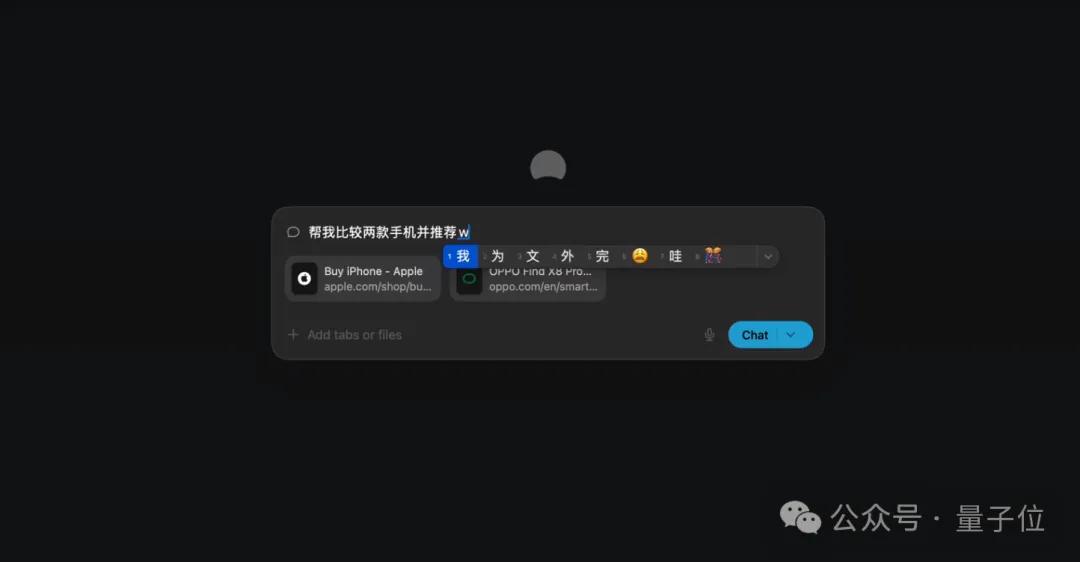Pick the candidate character 文

tap(532, 256)
